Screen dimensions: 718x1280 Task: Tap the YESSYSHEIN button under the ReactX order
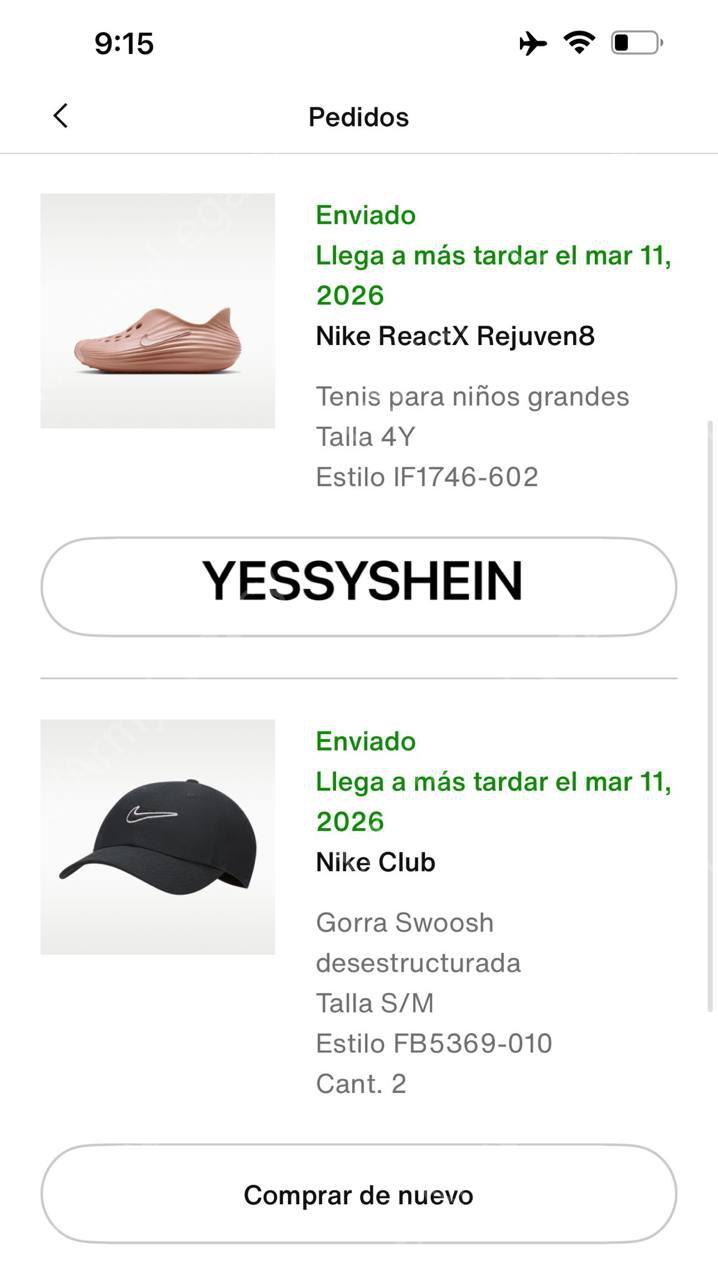(359, 587)
